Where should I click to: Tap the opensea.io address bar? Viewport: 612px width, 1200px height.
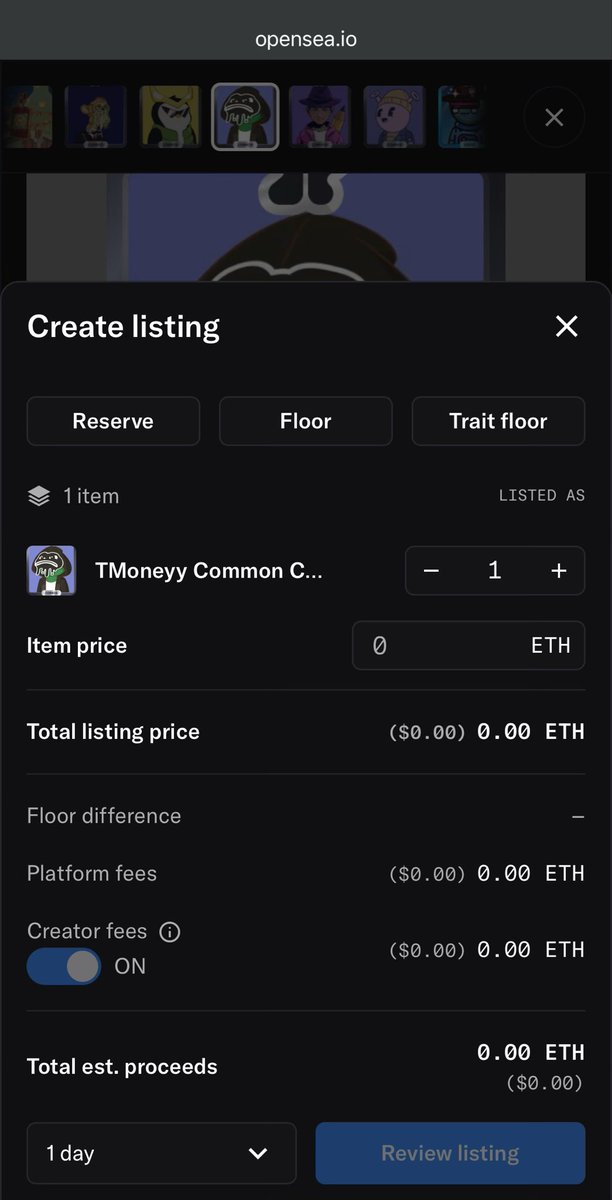(306, 40)
